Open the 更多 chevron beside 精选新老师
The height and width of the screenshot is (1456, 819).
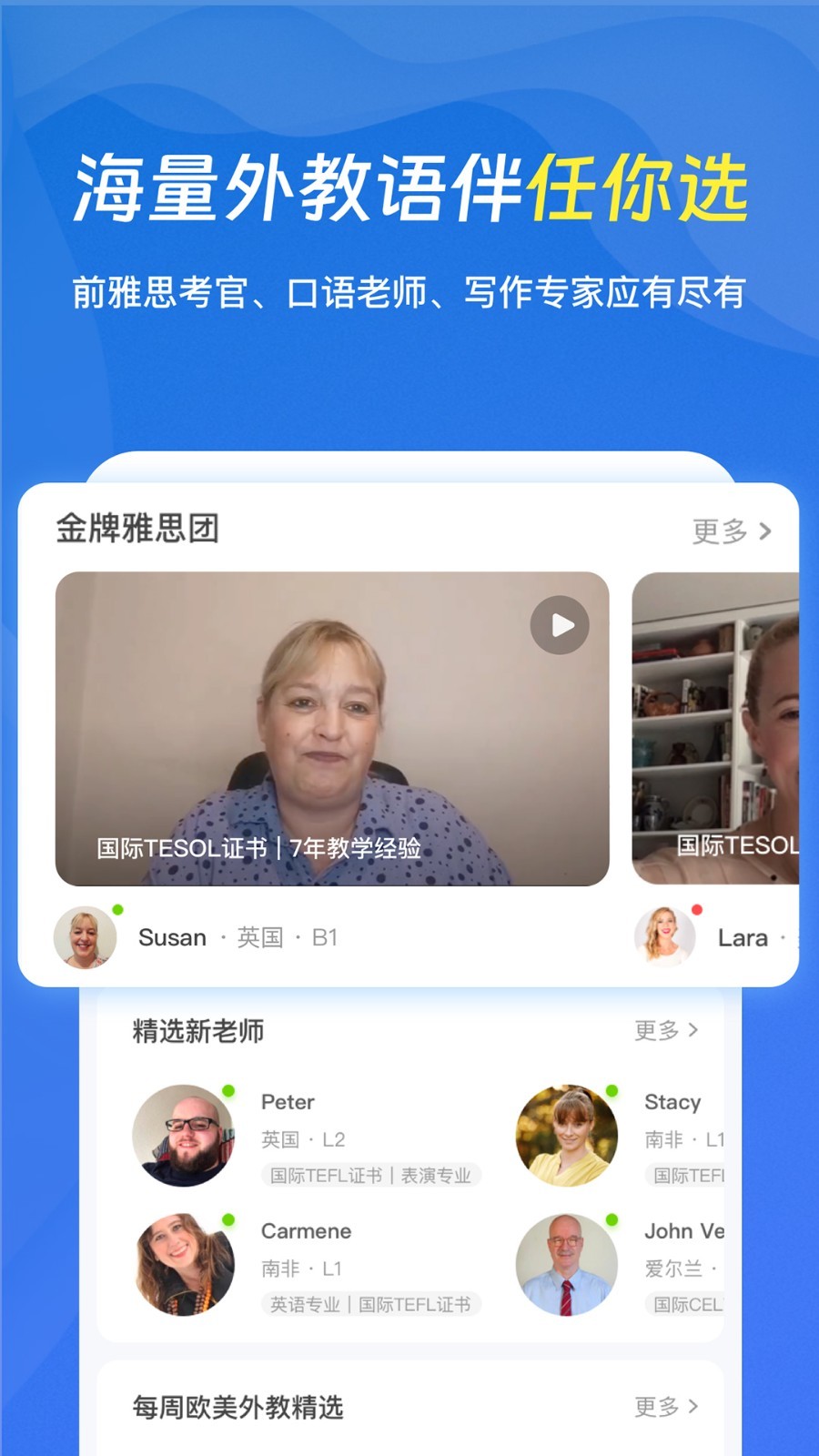pos(667,1031)
